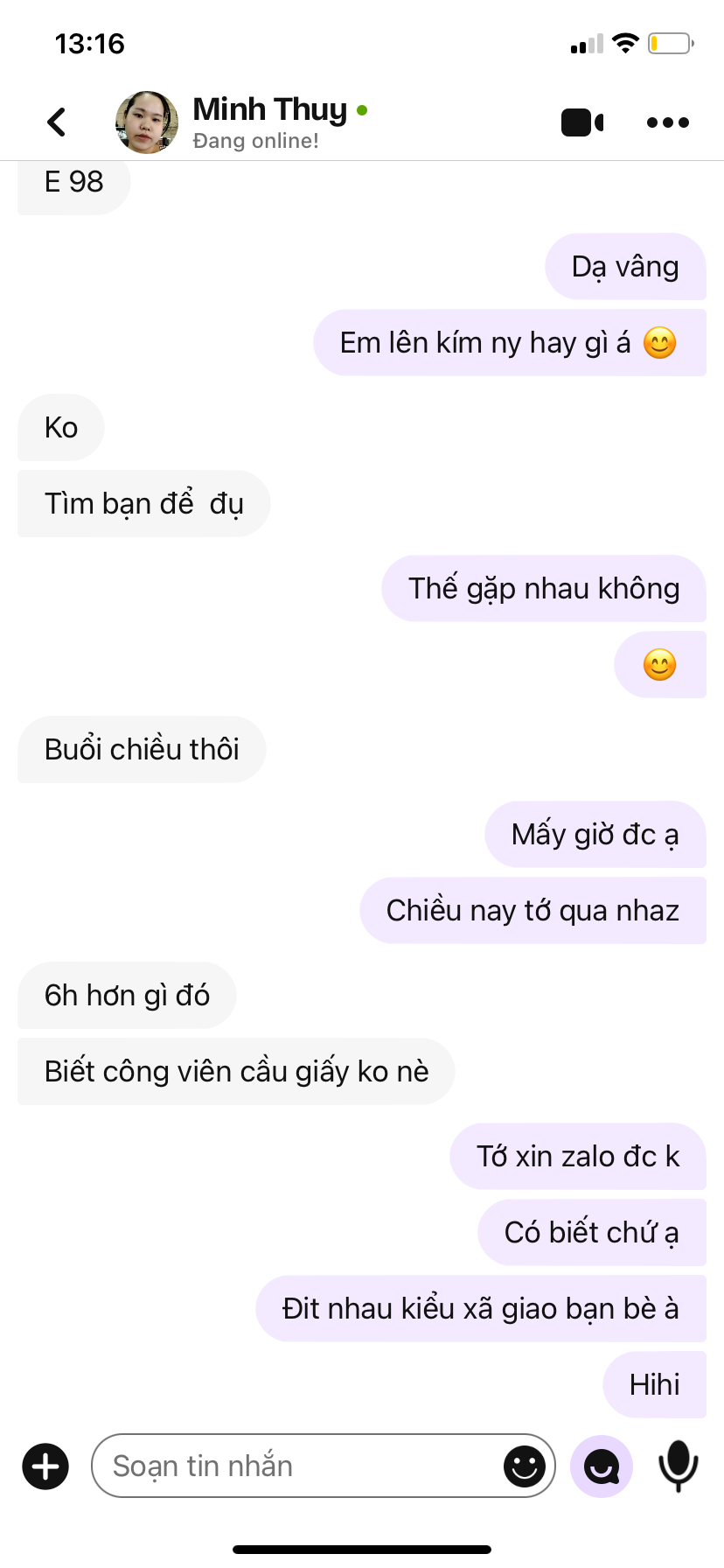Open Minh Thuy's profile picture
The width and height of the screenshot is (724, 1568).
click(x=147, y=122)
